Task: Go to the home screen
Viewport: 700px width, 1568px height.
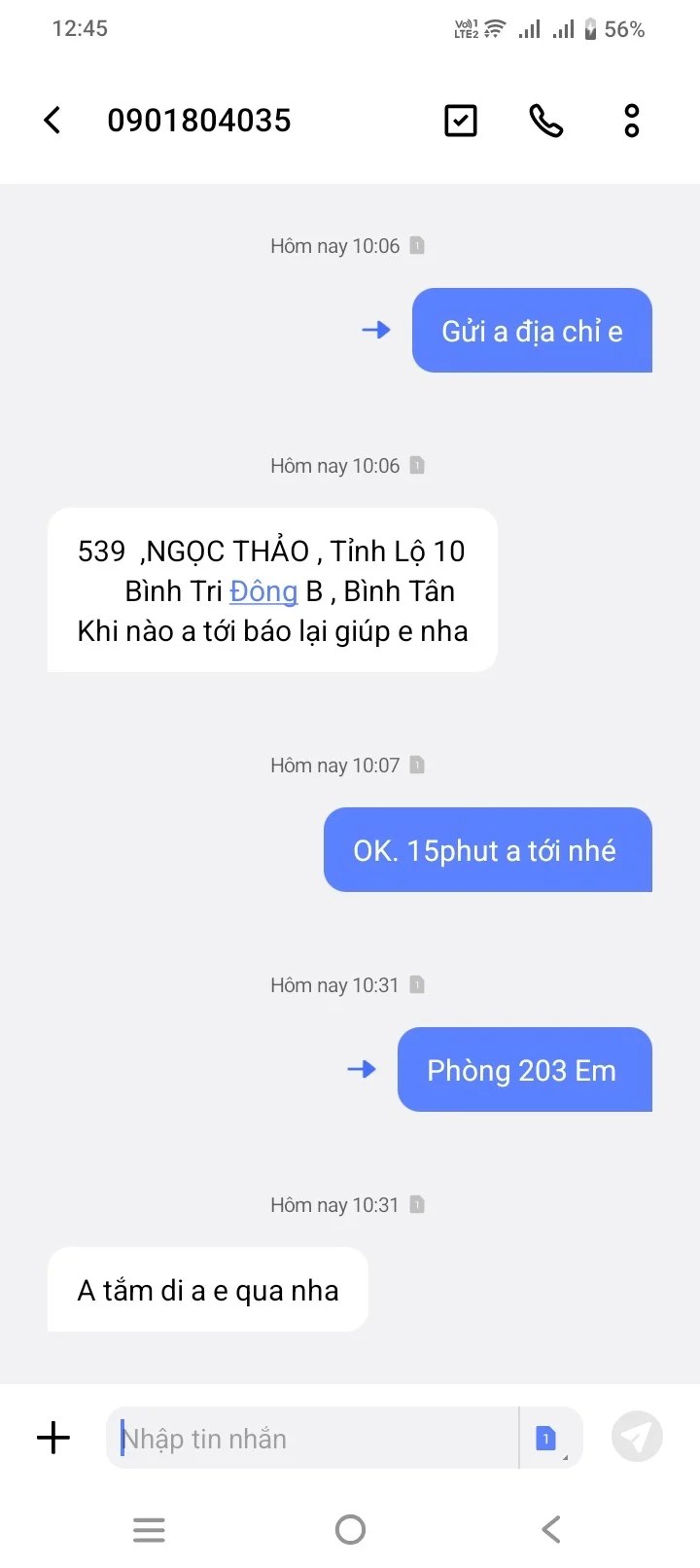Action: coord(350,1530)
